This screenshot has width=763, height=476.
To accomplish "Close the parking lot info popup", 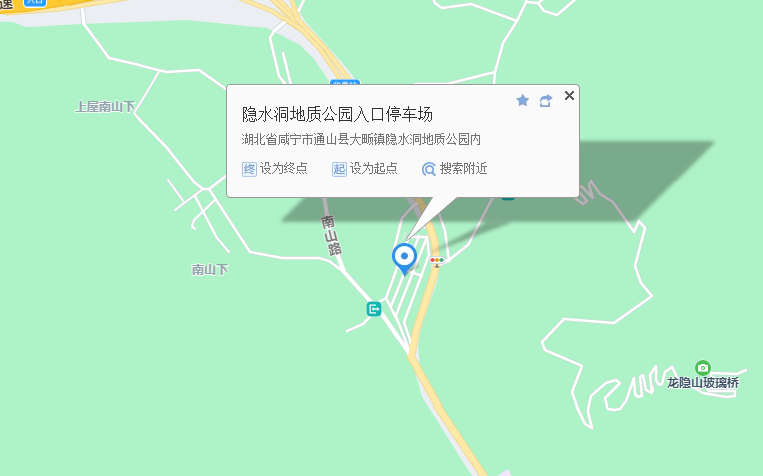I will [569, 96].
